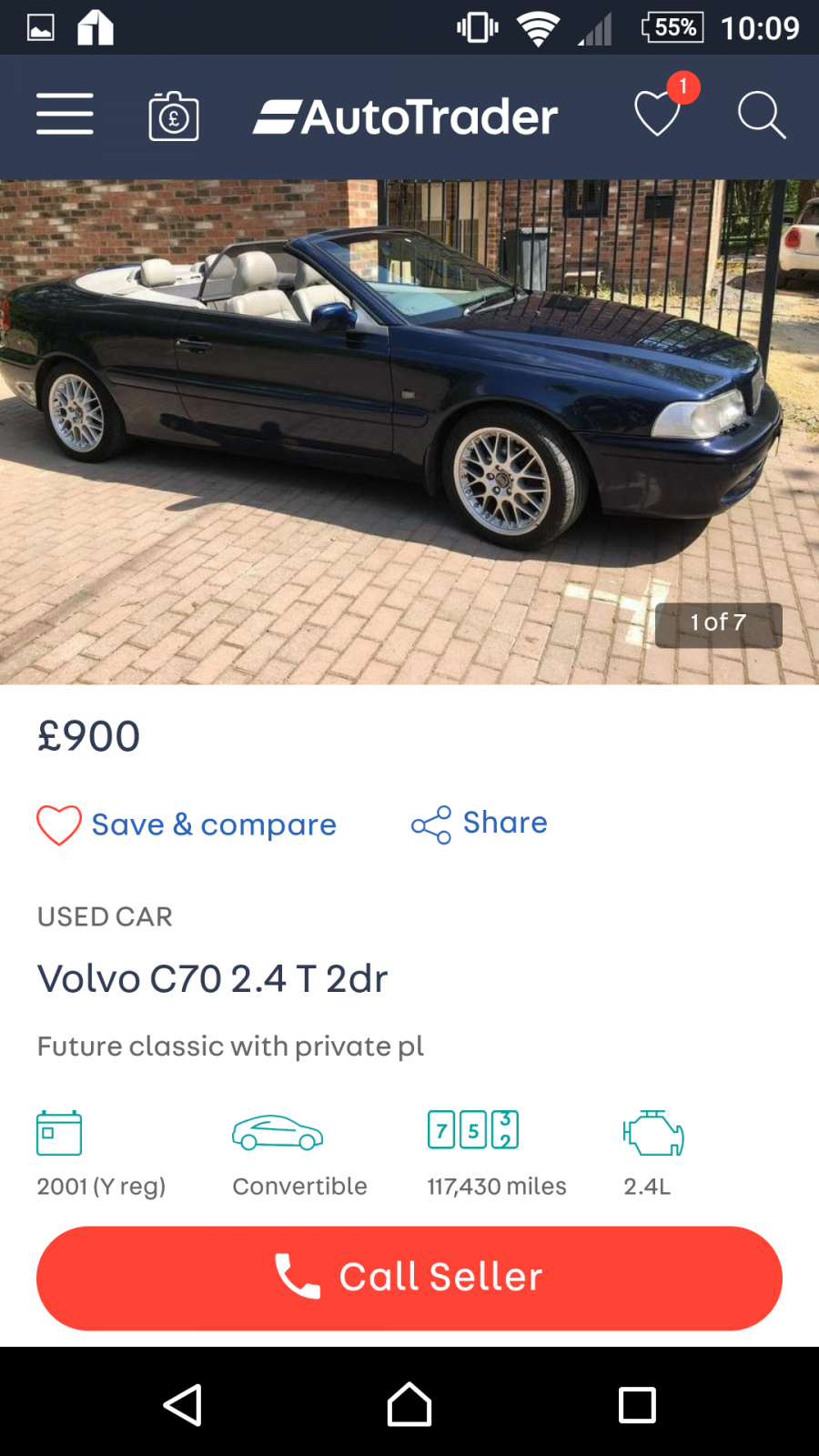Open the search magnifier
Screen dimensions: 819x1456
[761, 116]
